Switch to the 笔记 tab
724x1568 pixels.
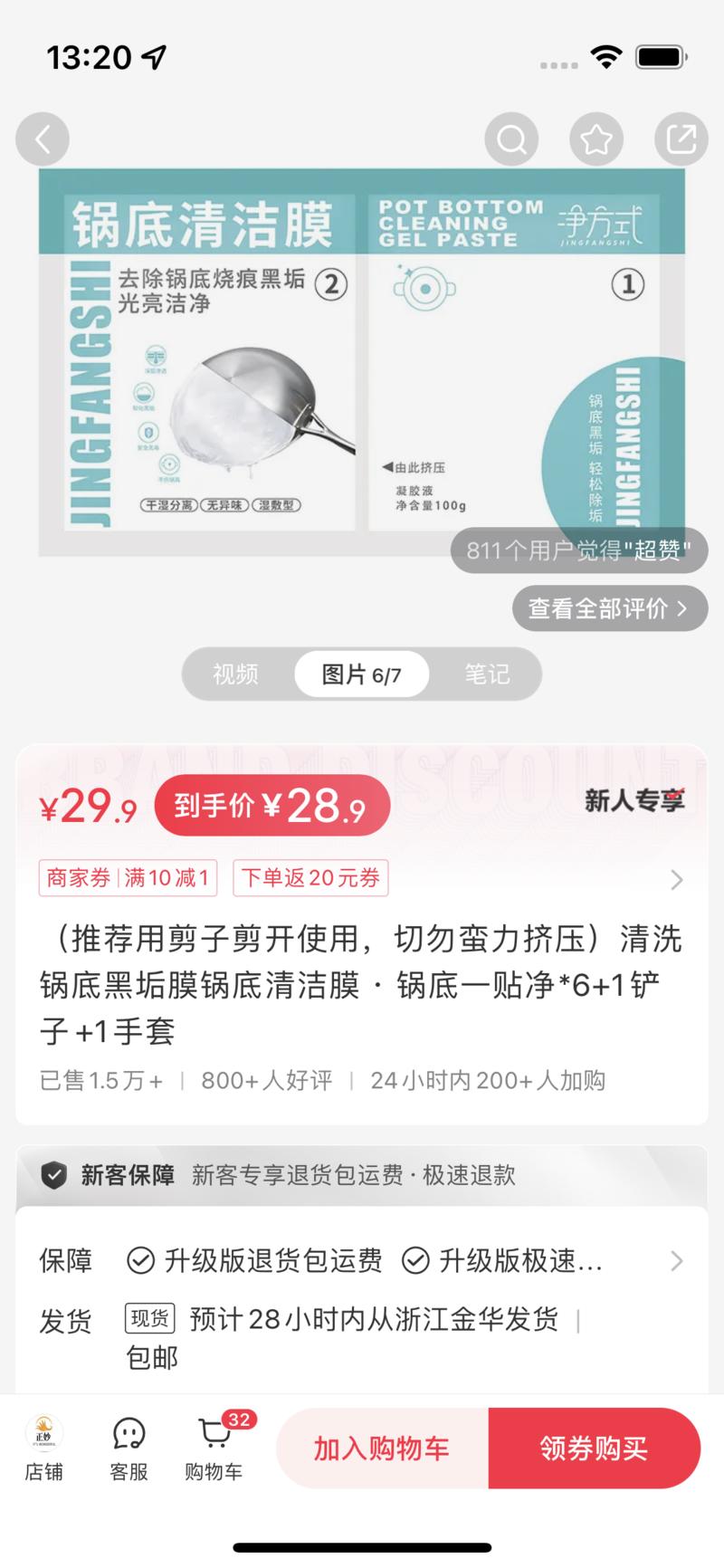click(486, 674)
